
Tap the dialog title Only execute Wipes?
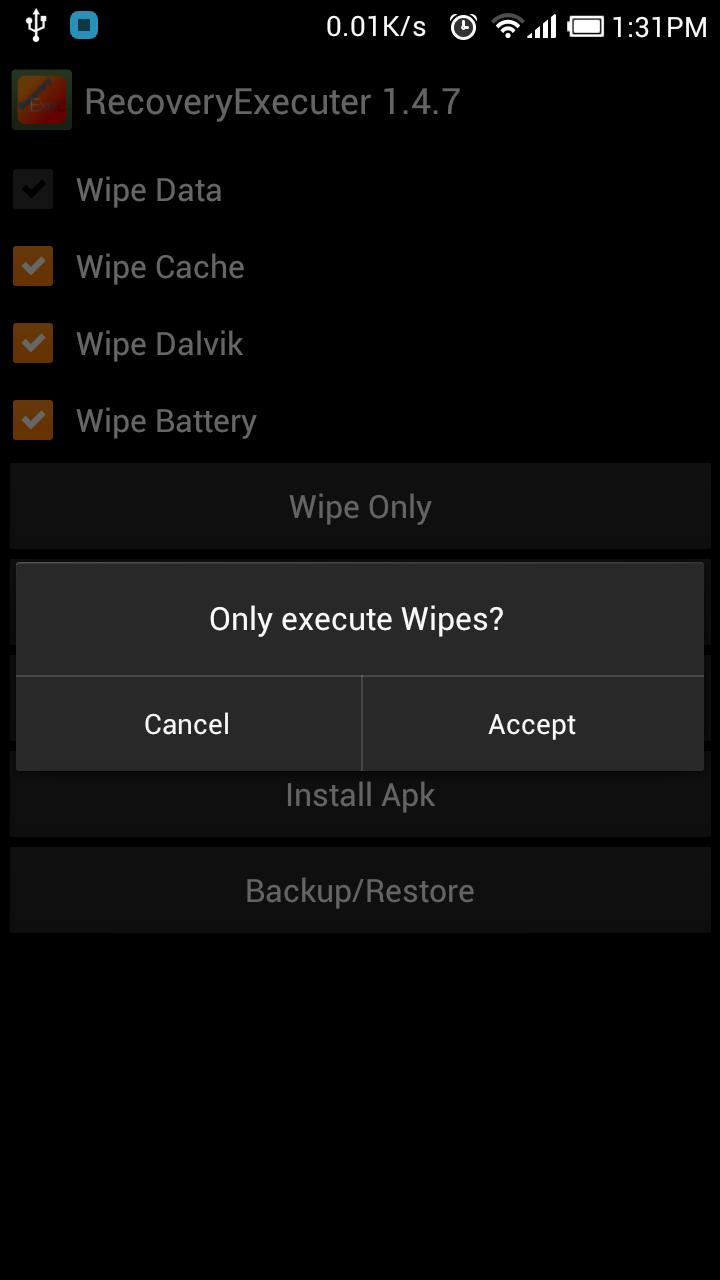(356, 618)
